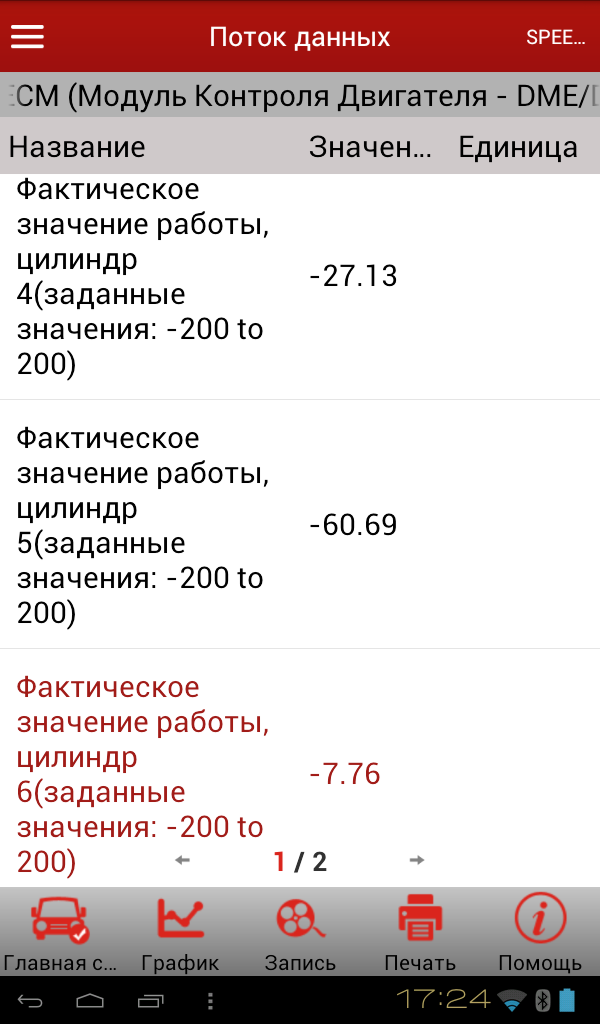Tap the system home button

(91, 1000)
